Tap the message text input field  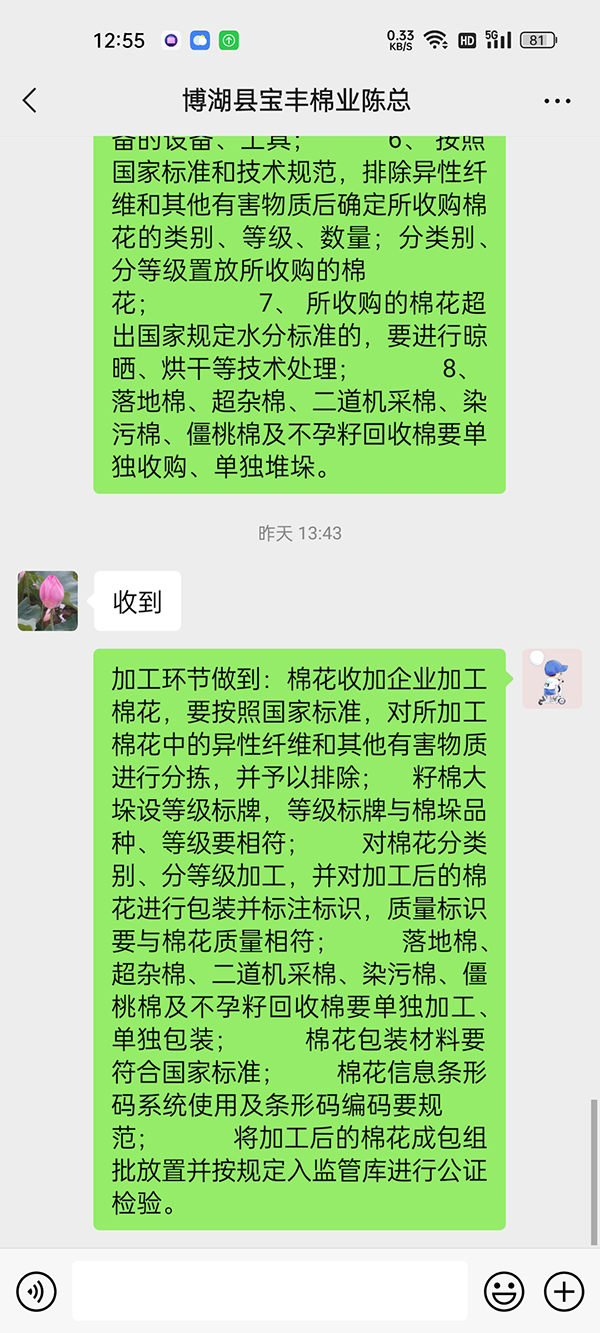click(269, 1291)
